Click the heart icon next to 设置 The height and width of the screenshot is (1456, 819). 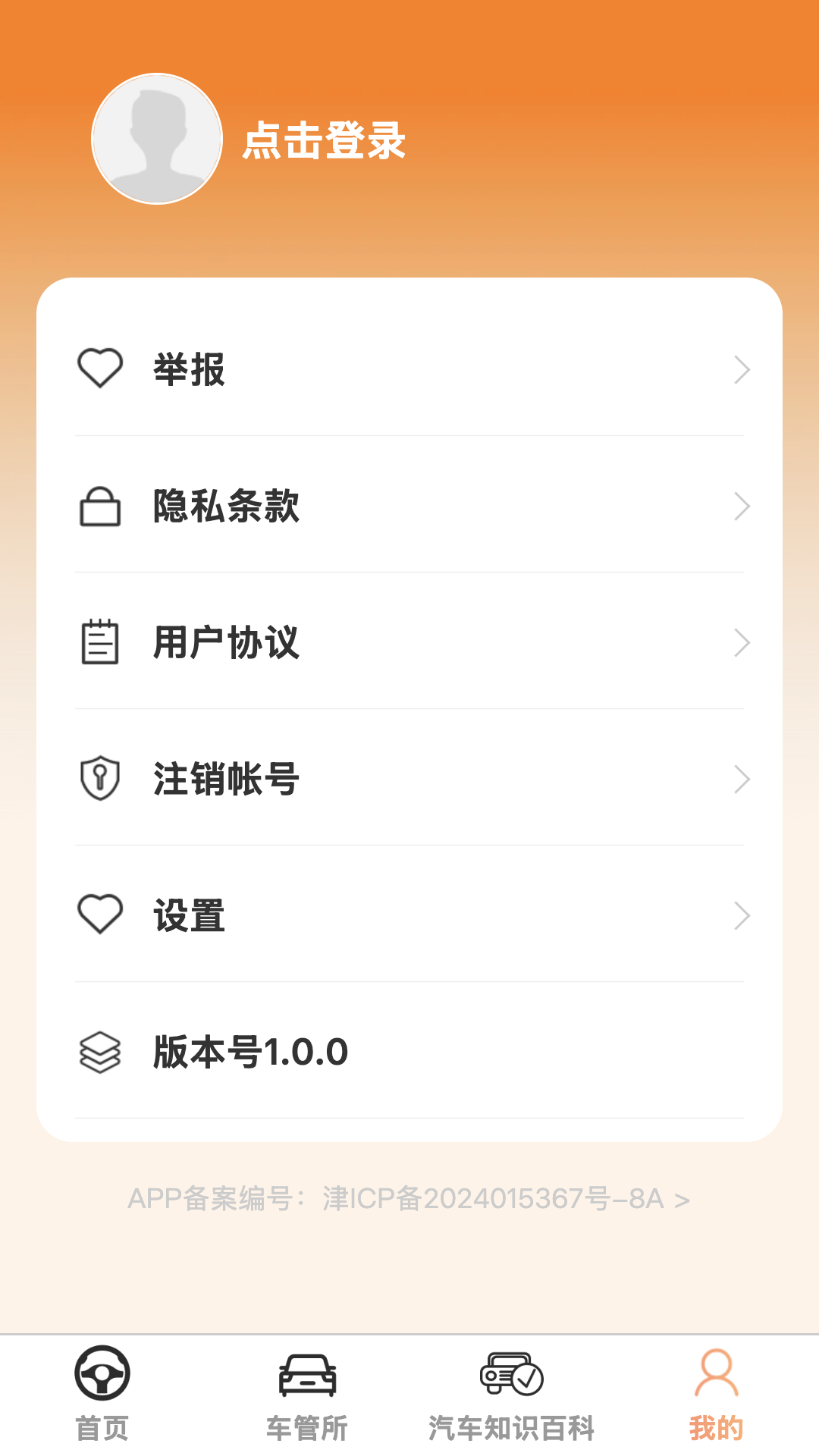coord(99,915)
